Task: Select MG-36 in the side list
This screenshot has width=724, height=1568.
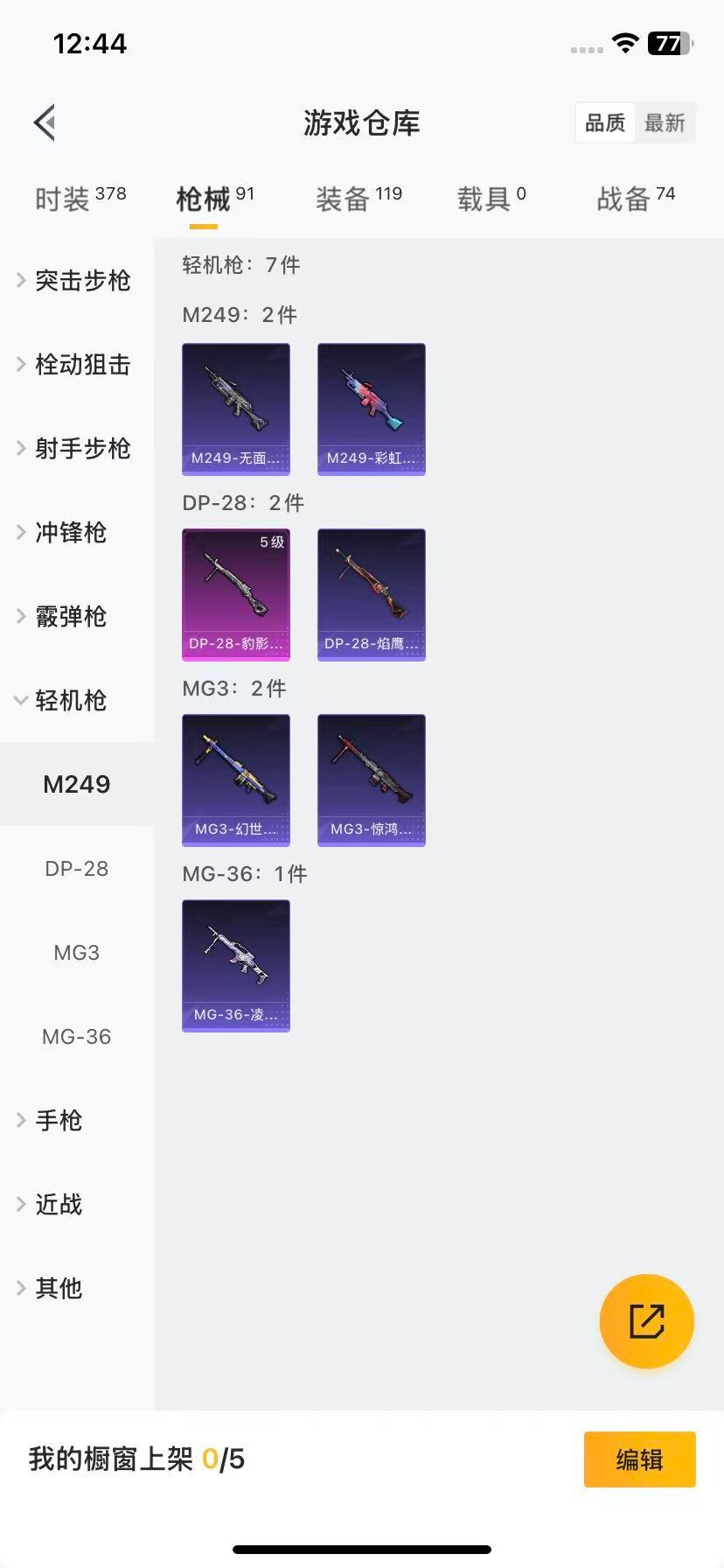Action: (77, 1036)
